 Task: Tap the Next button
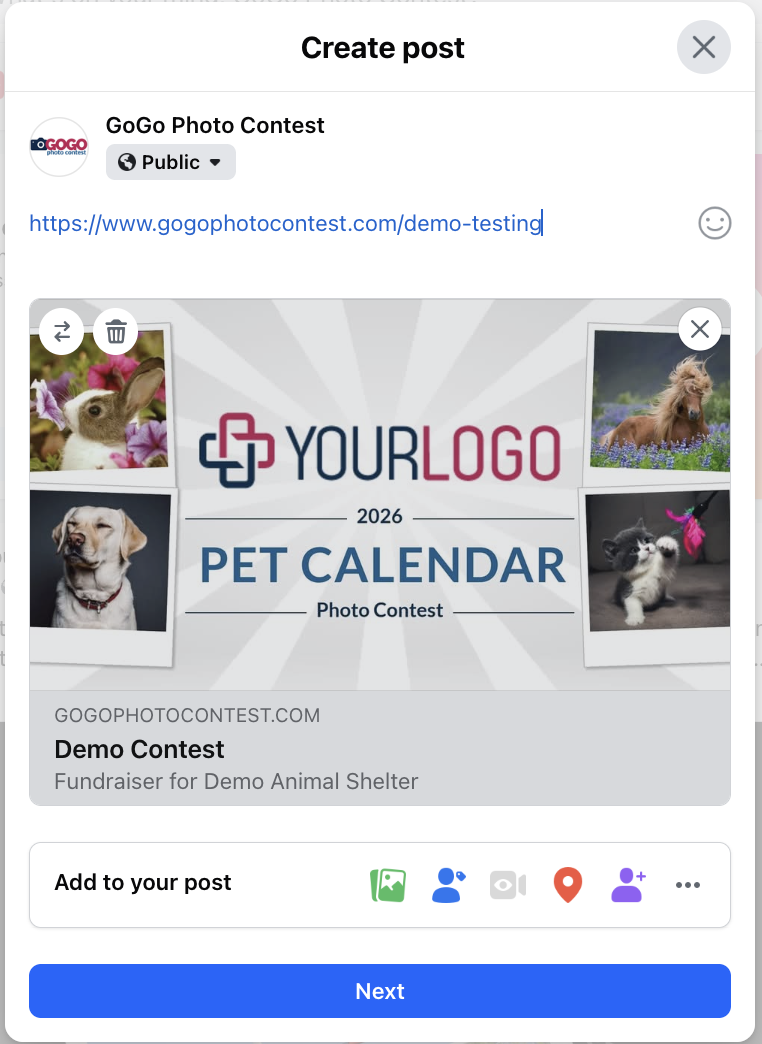[380, 991]
